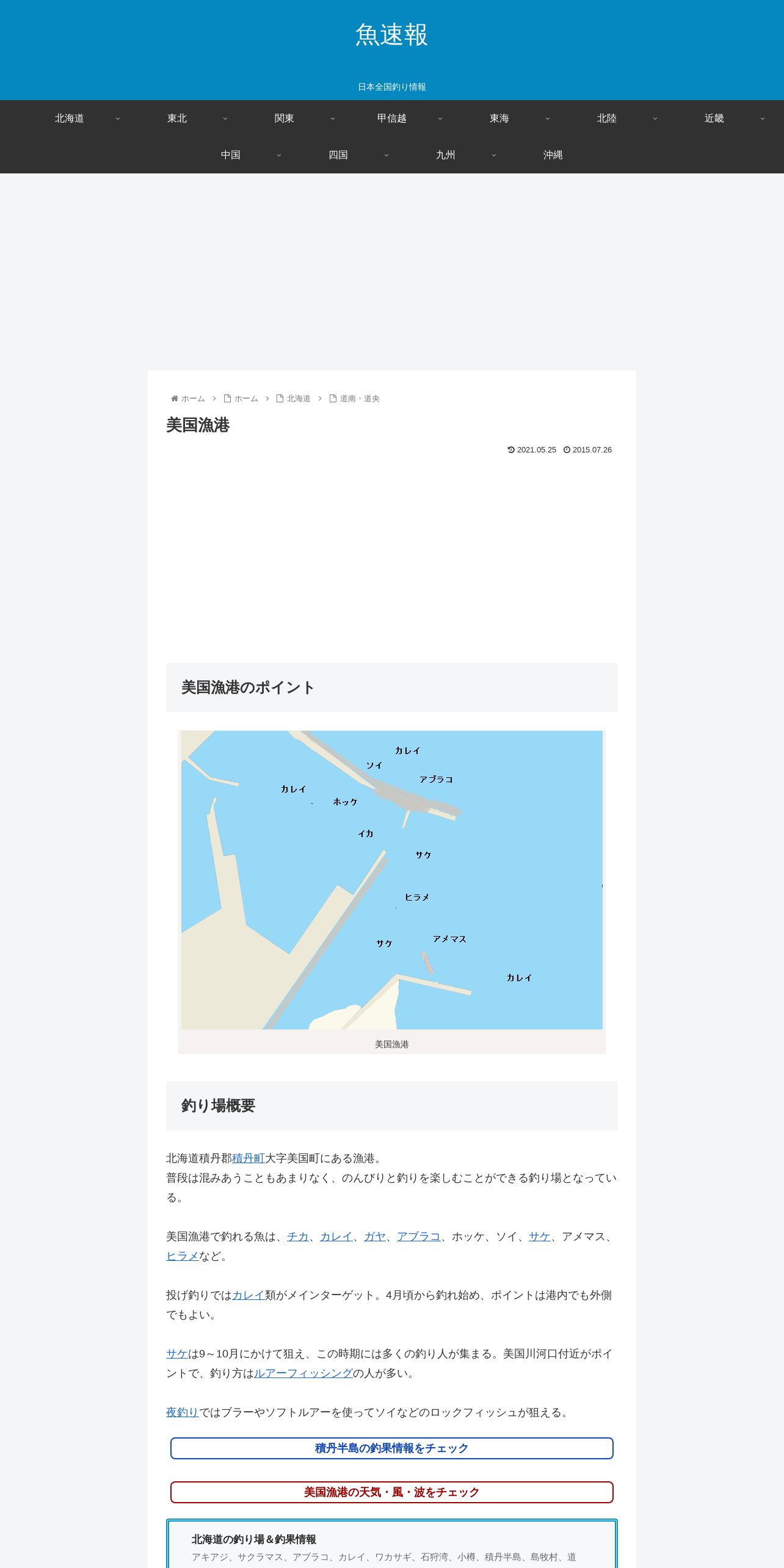Check 美国漁港の天気・風・波 button
Viewport: 784px width, 1568px height.
(392, 1492)
